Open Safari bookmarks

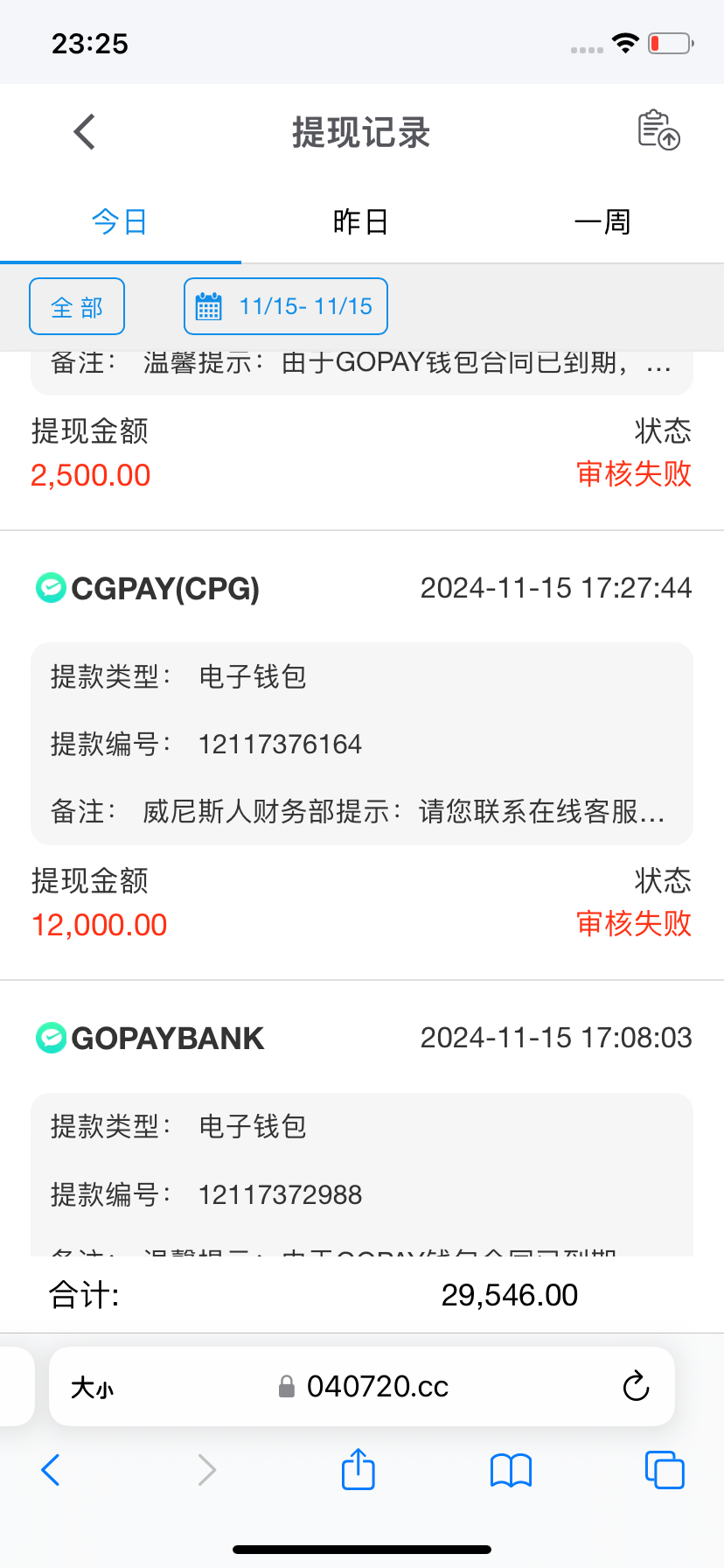pyautogui.click(x=512, y=1470)
